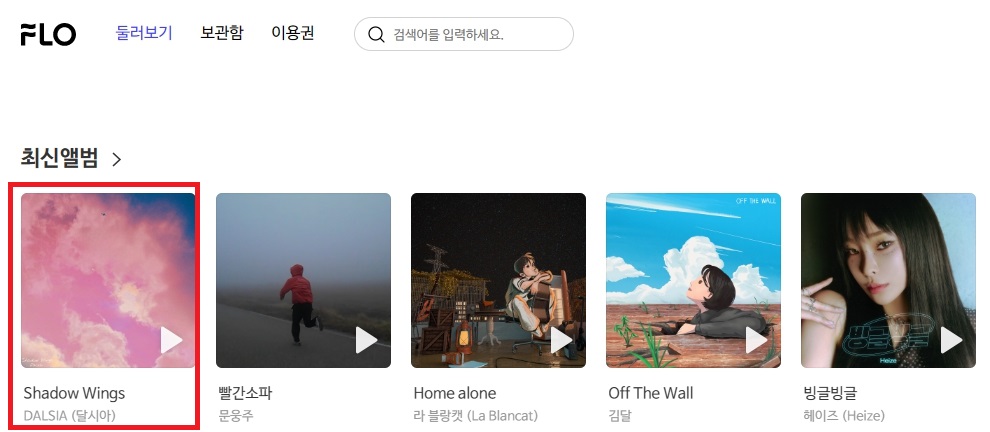Play the 빙글빙글 album

(x=951, y=340)
